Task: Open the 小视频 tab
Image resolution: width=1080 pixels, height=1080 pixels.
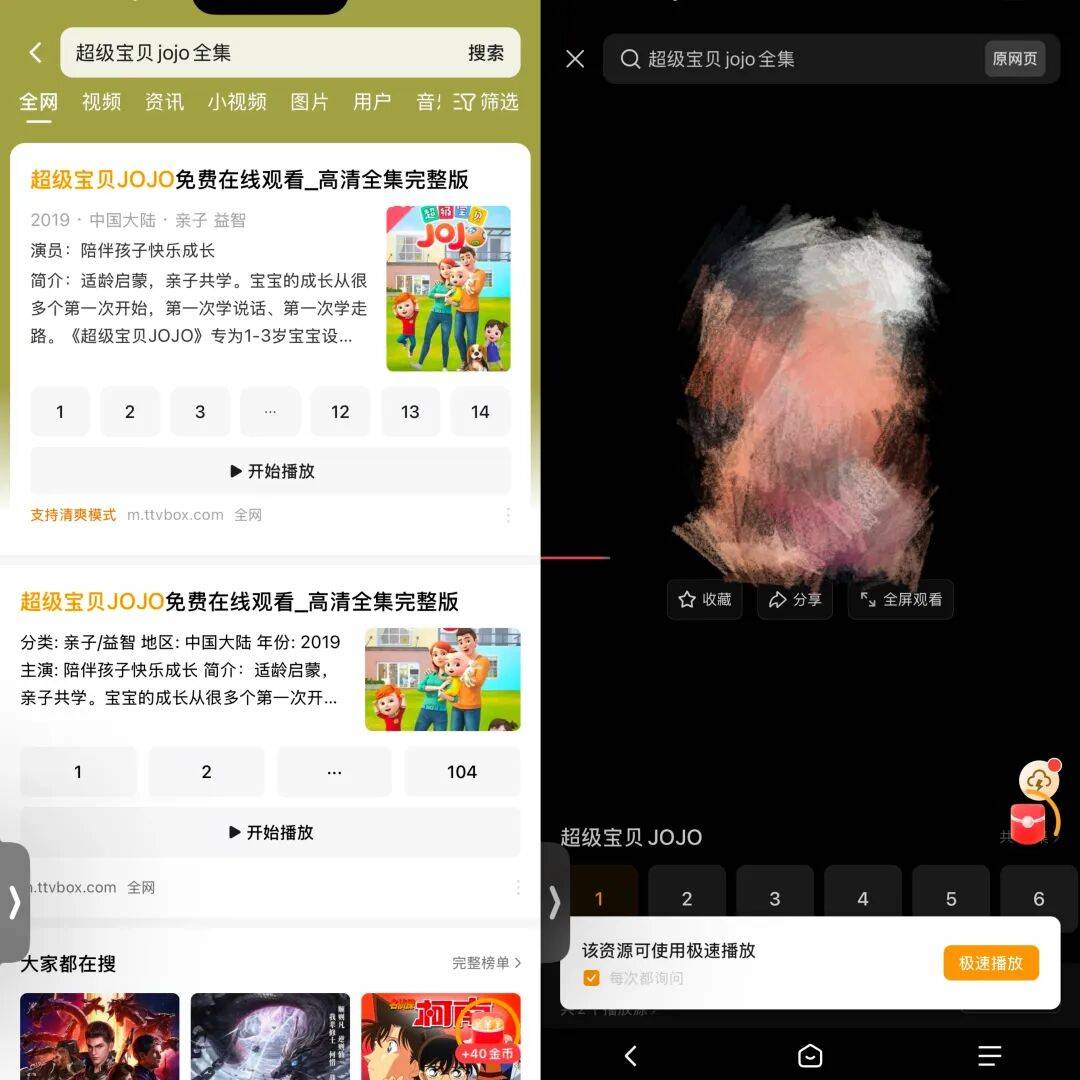Action: [237, 102]
